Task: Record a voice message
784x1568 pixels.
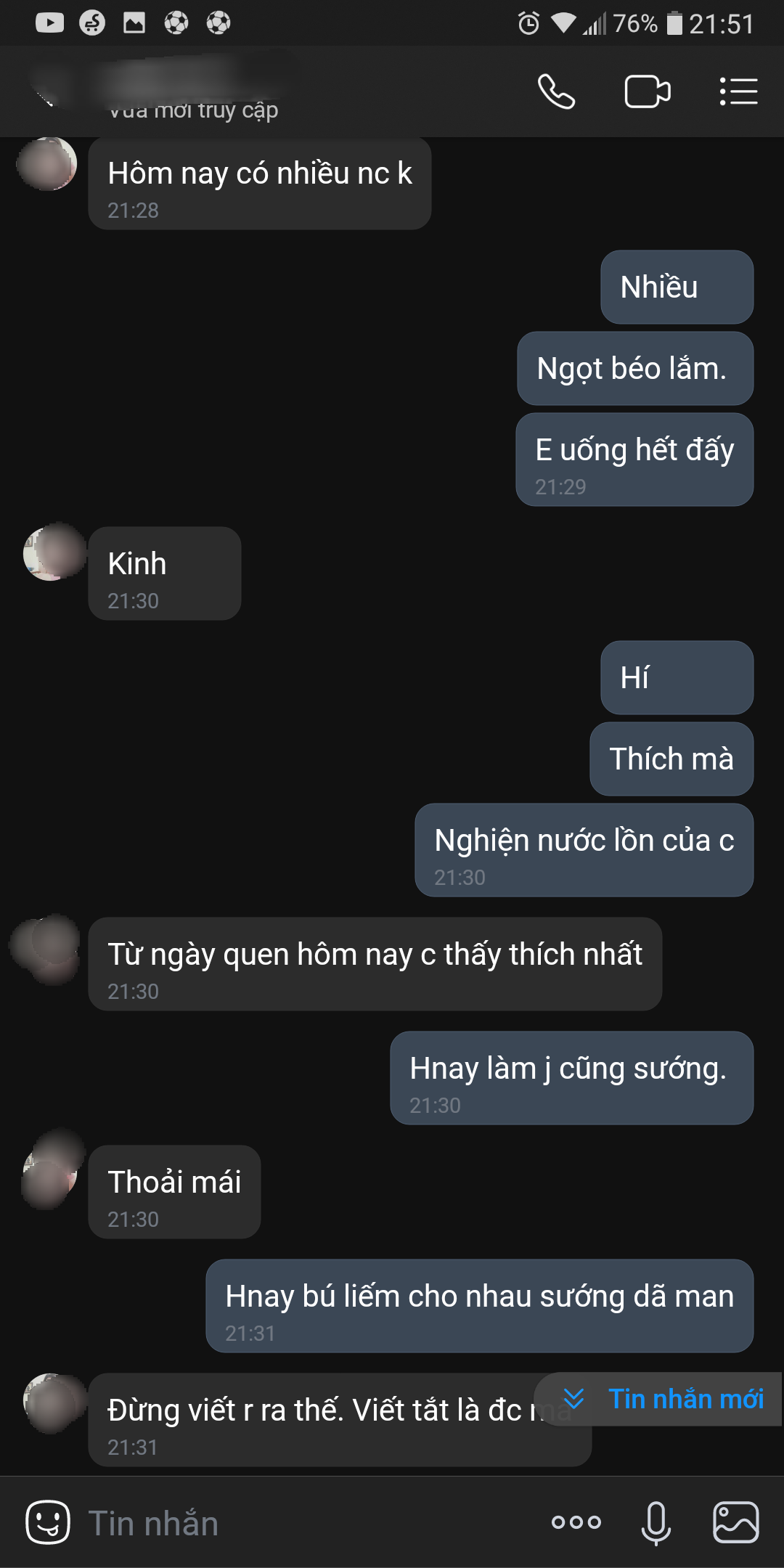Action: point(656,1522)
